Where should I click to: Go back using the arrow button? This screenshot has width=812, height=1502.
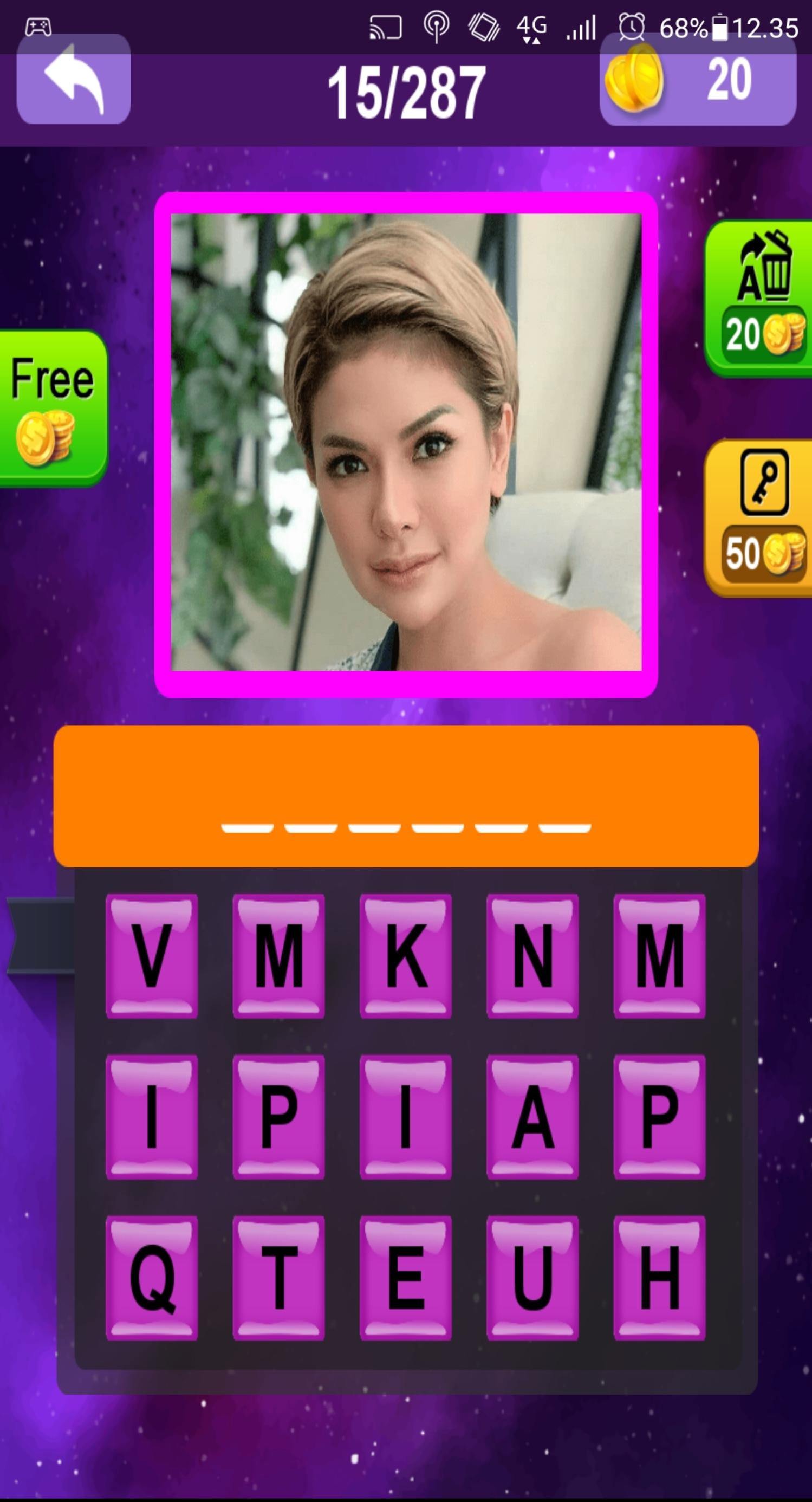click(74, 80)
